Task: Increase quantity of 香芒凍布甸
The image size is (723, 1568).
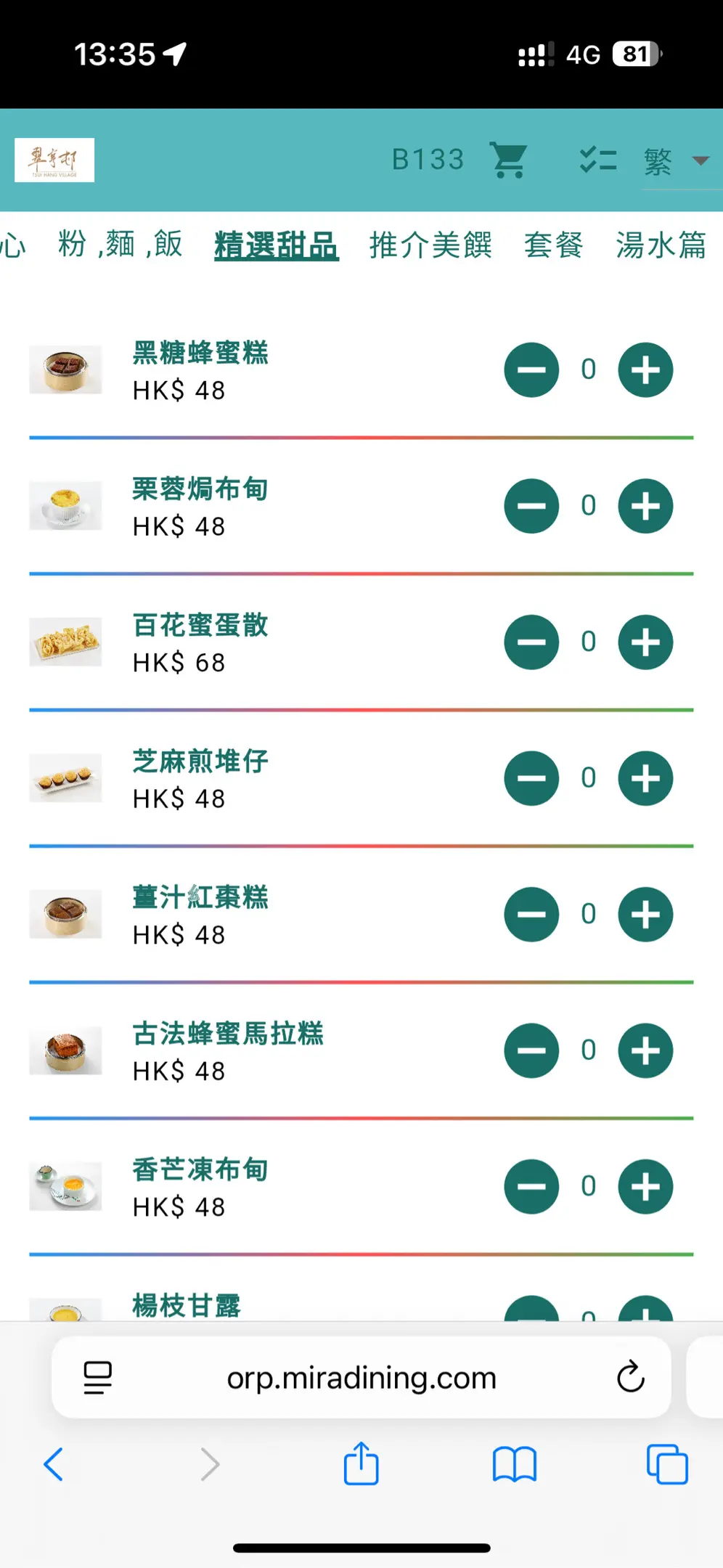Action: 645,1187
